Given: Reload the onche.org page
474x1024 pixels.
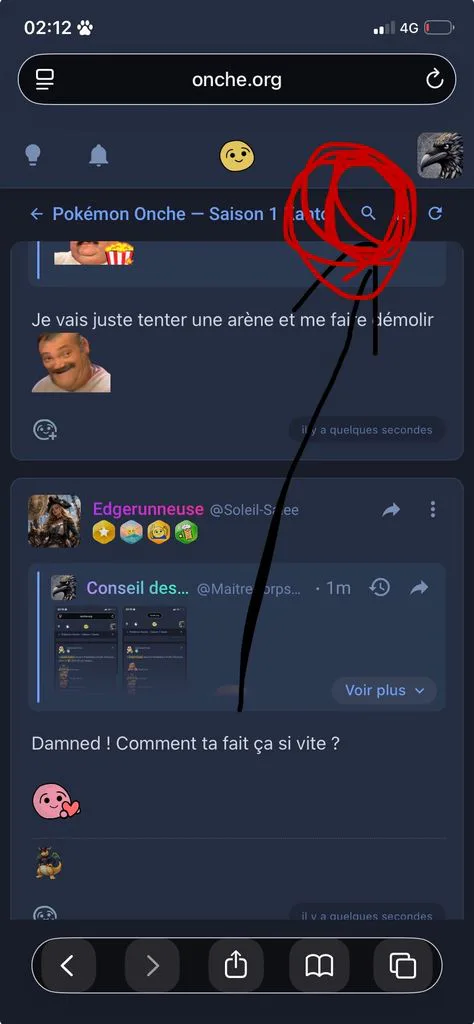Looking at the screenshot, I should [x=434, y=80].
